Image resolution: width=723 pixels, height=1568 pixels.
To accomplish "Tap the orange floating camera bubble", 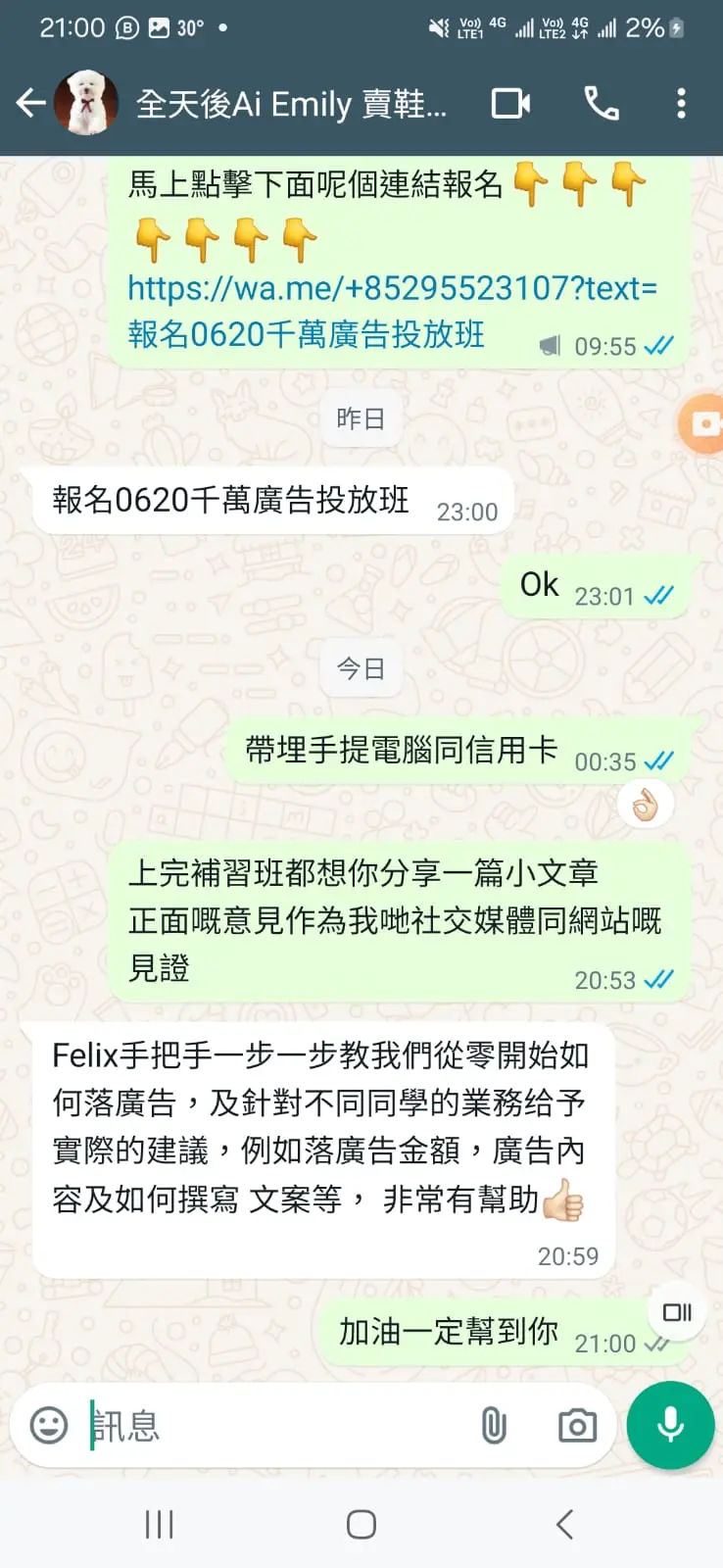I will (x=703, y=423).
